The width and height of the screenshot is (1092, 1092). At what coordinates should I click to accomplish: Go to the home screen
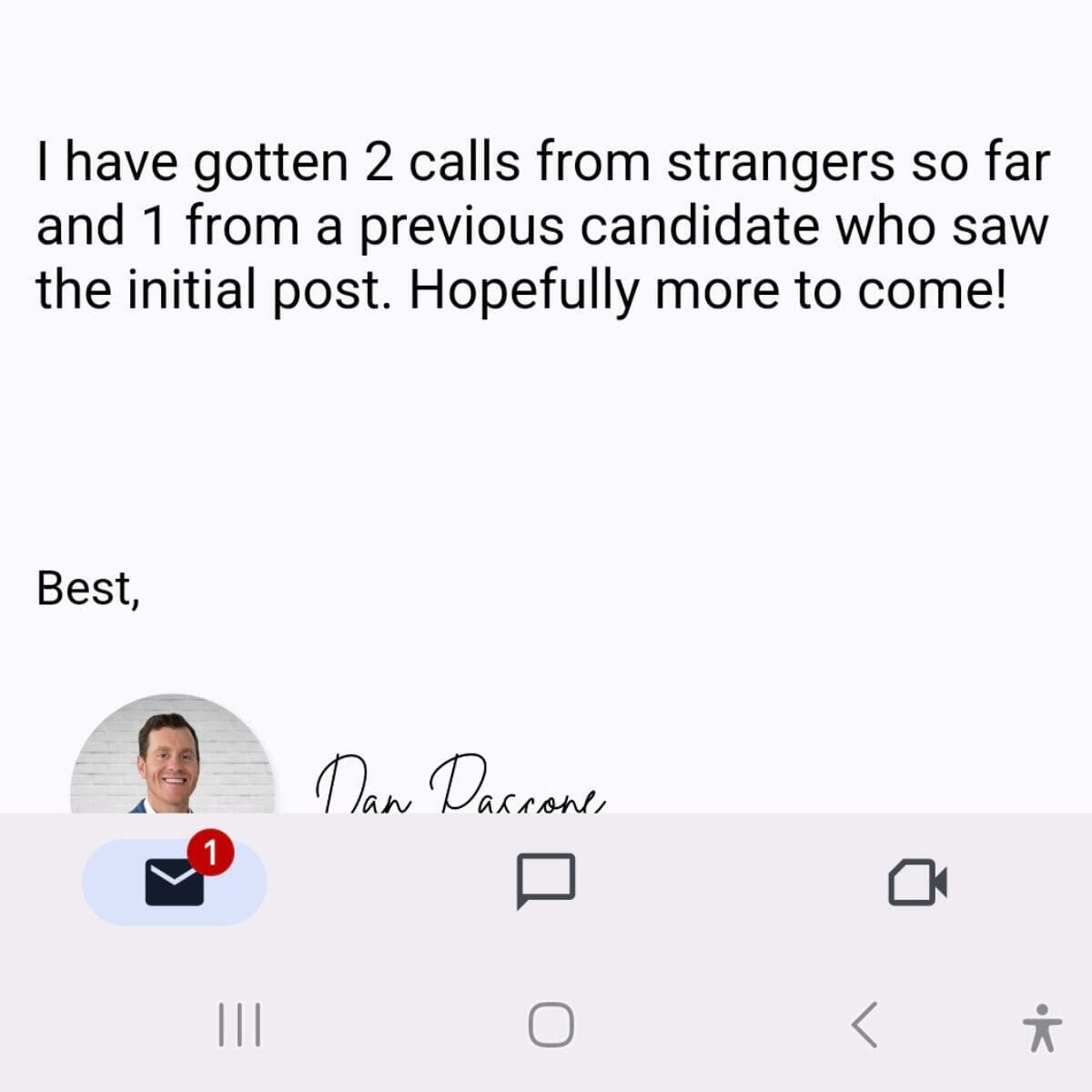(x=551, y=1025)
